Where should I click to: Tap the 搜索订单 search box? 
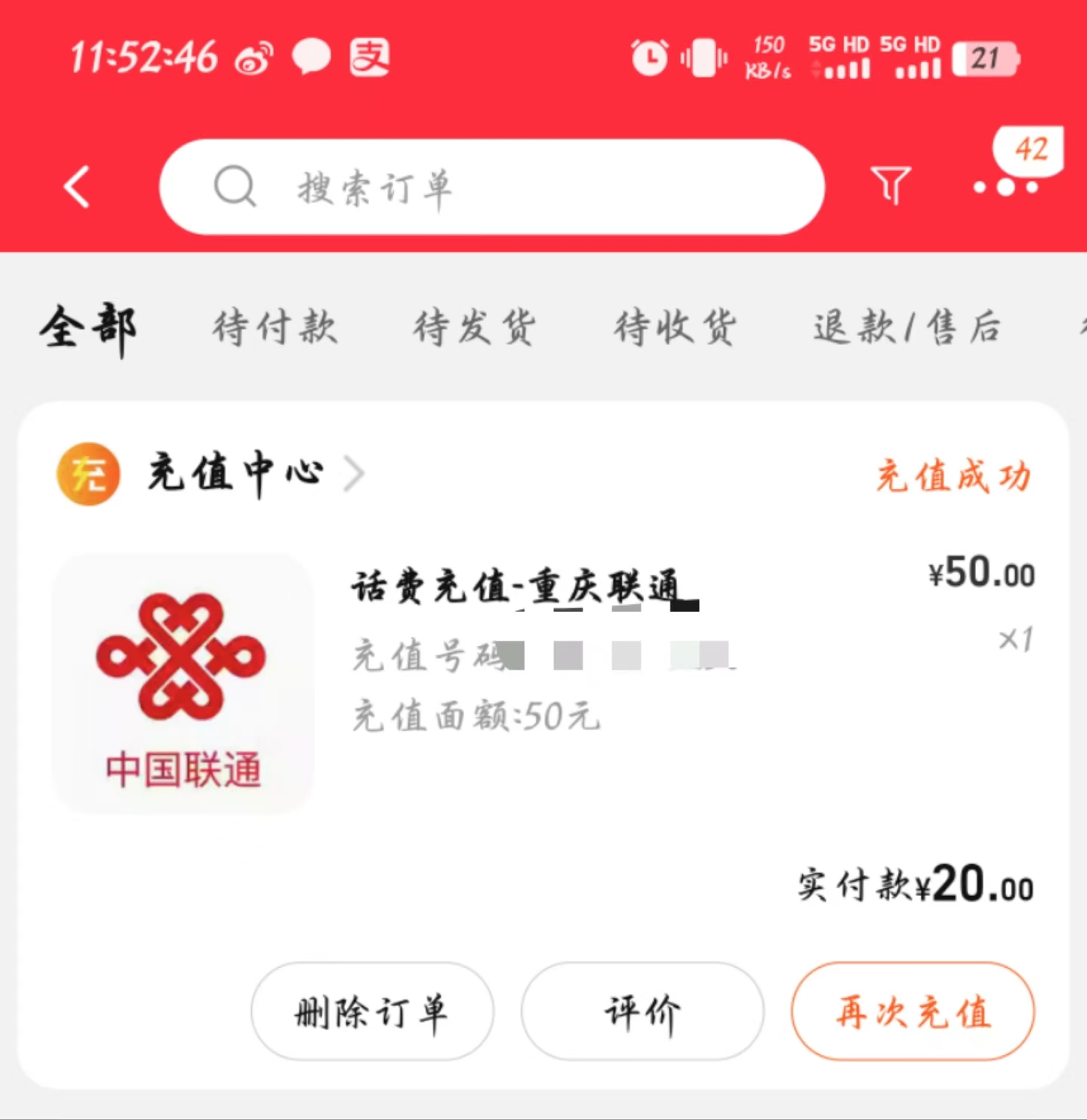(491, 186)
